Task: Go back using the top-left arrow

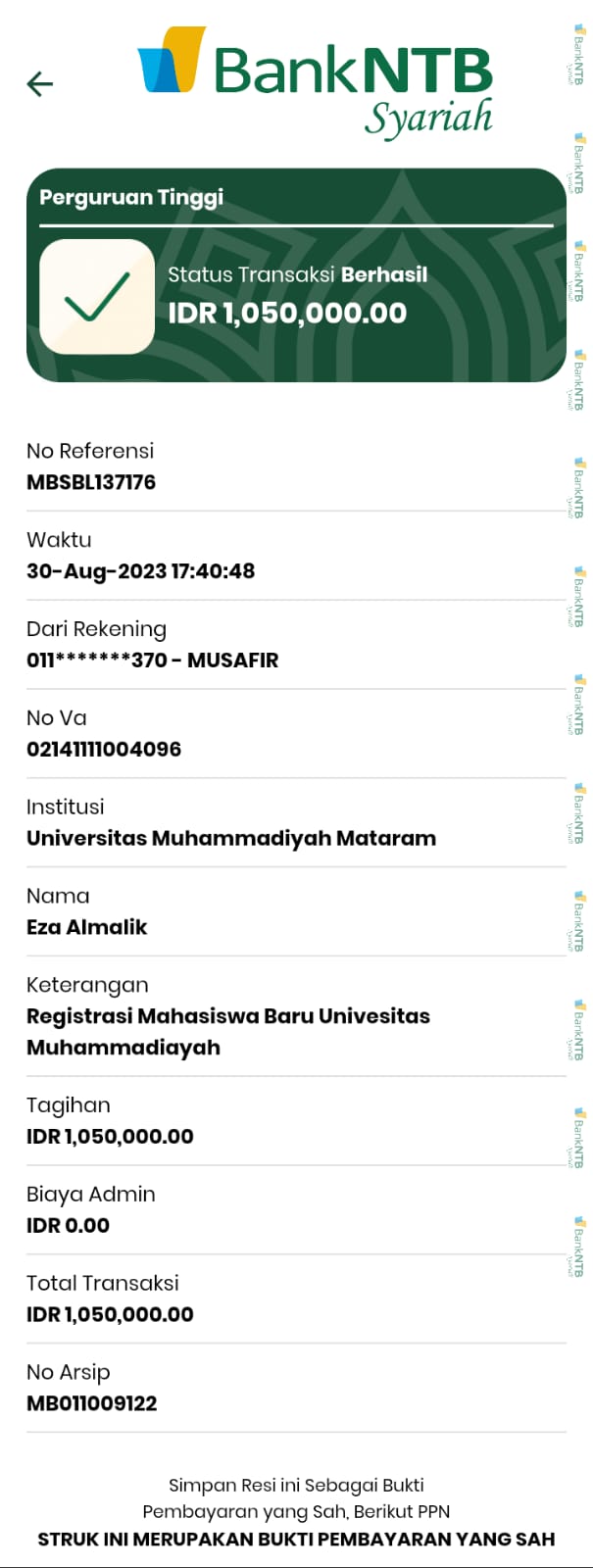Action: (40, 84)
